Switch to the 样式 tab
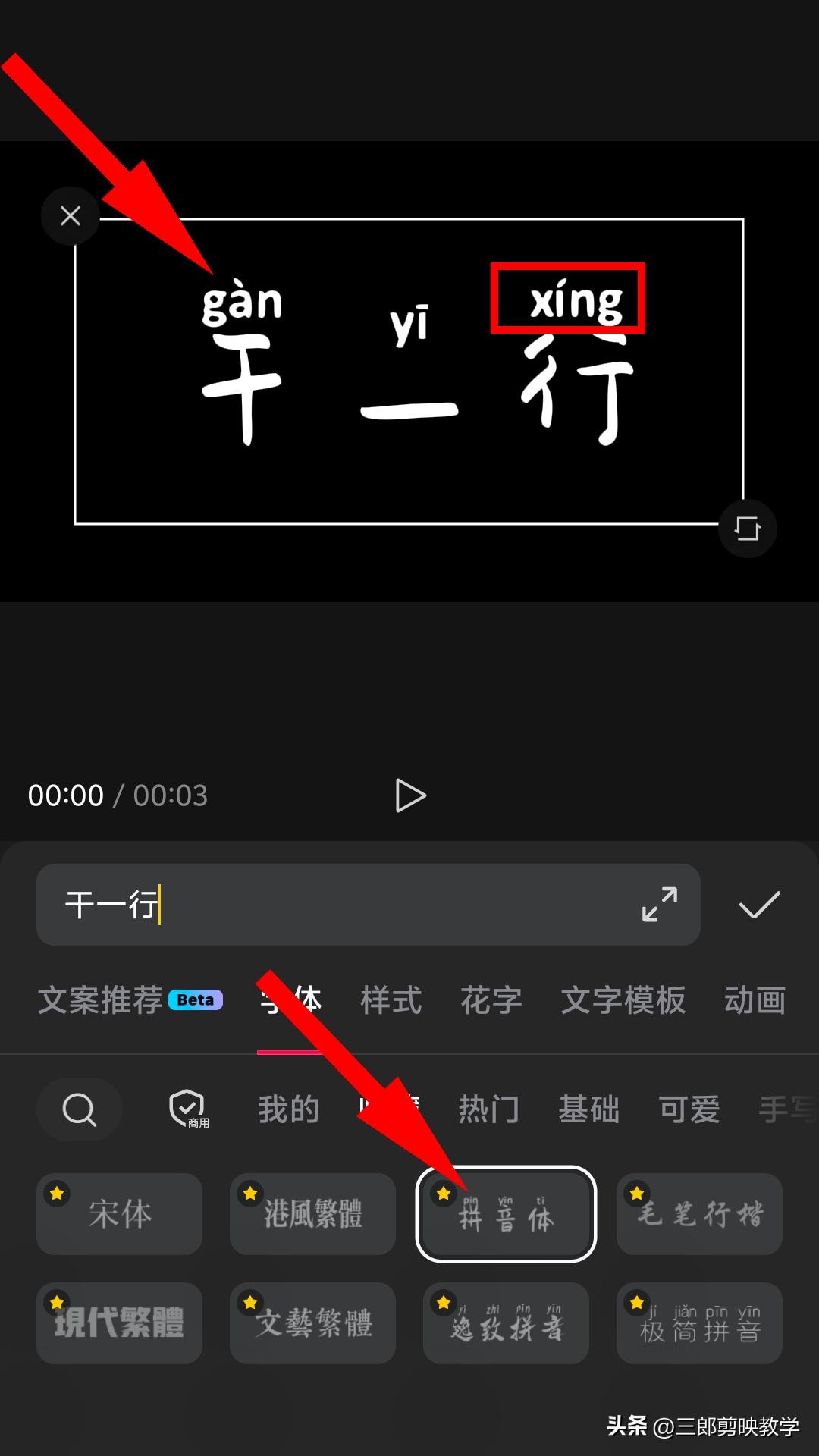 391,1000
